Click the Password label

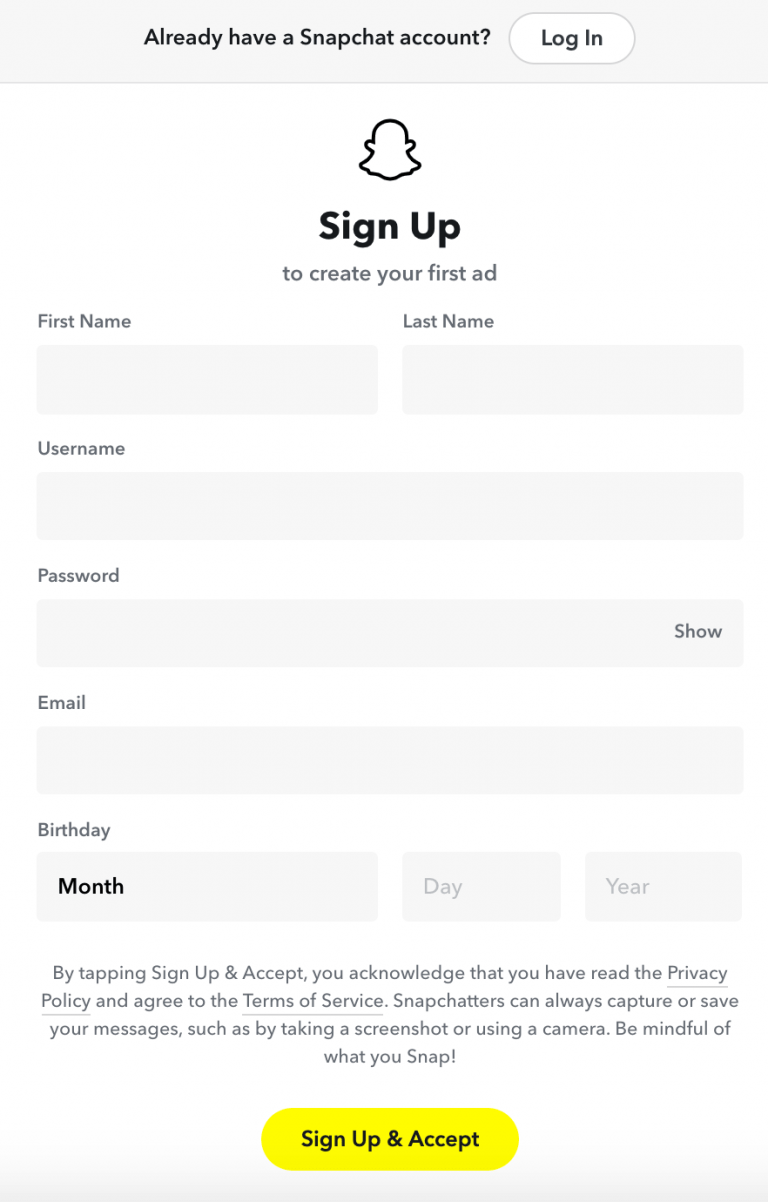78,575
